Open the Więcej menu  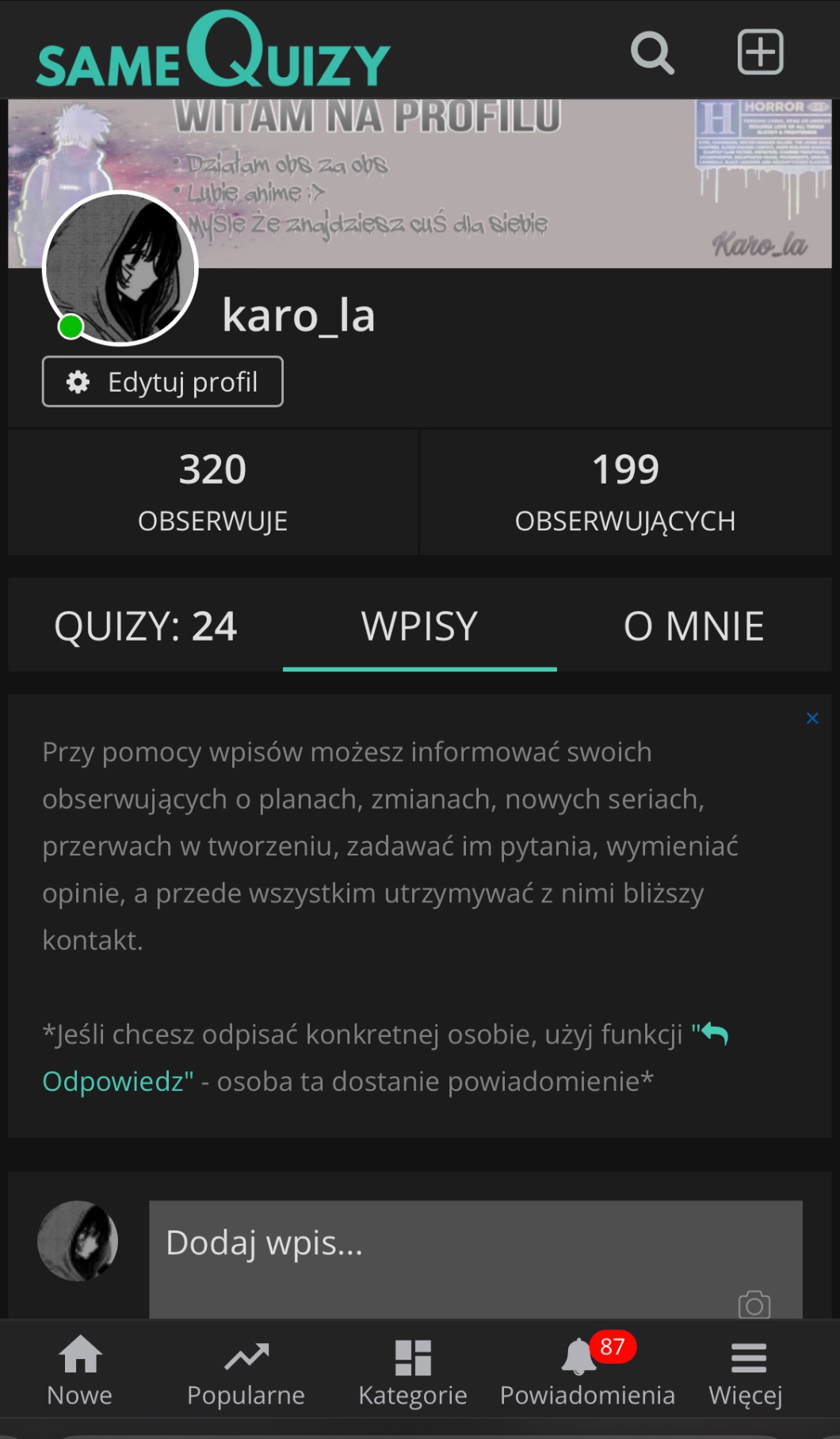[x=746, y=1369]
